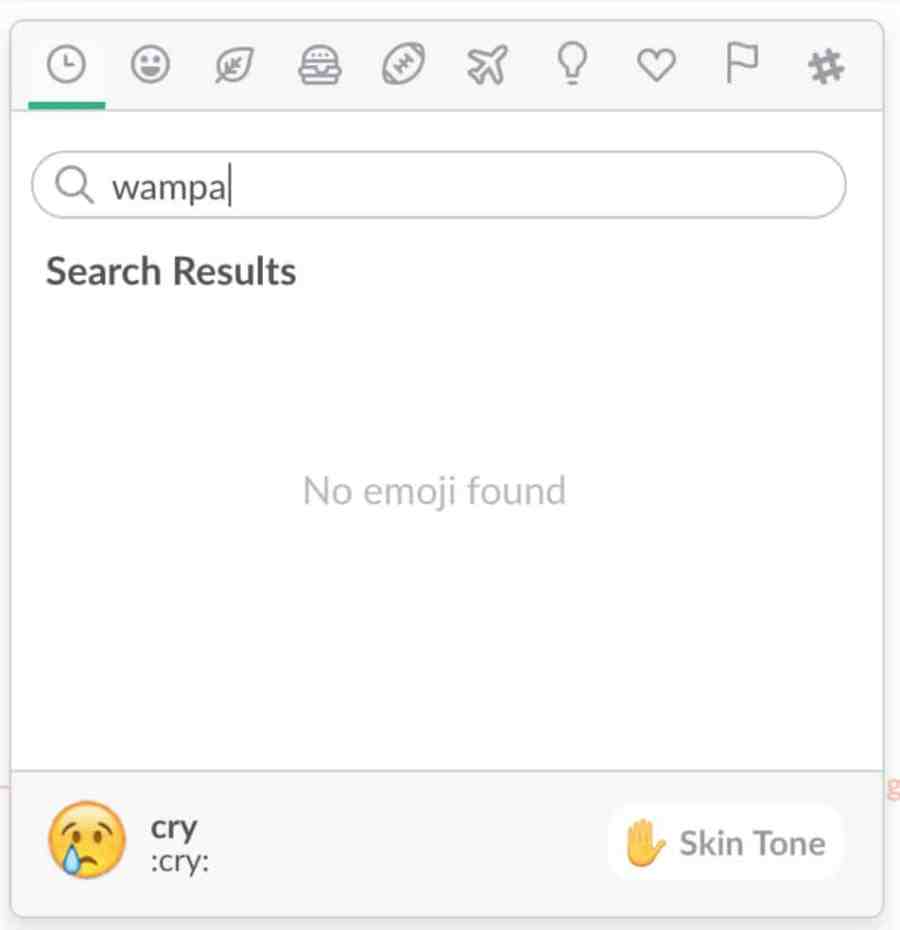Switch to the recently used emoji tab
The height and width of the screenshot is (930, 900).
[x=66, y=67]
